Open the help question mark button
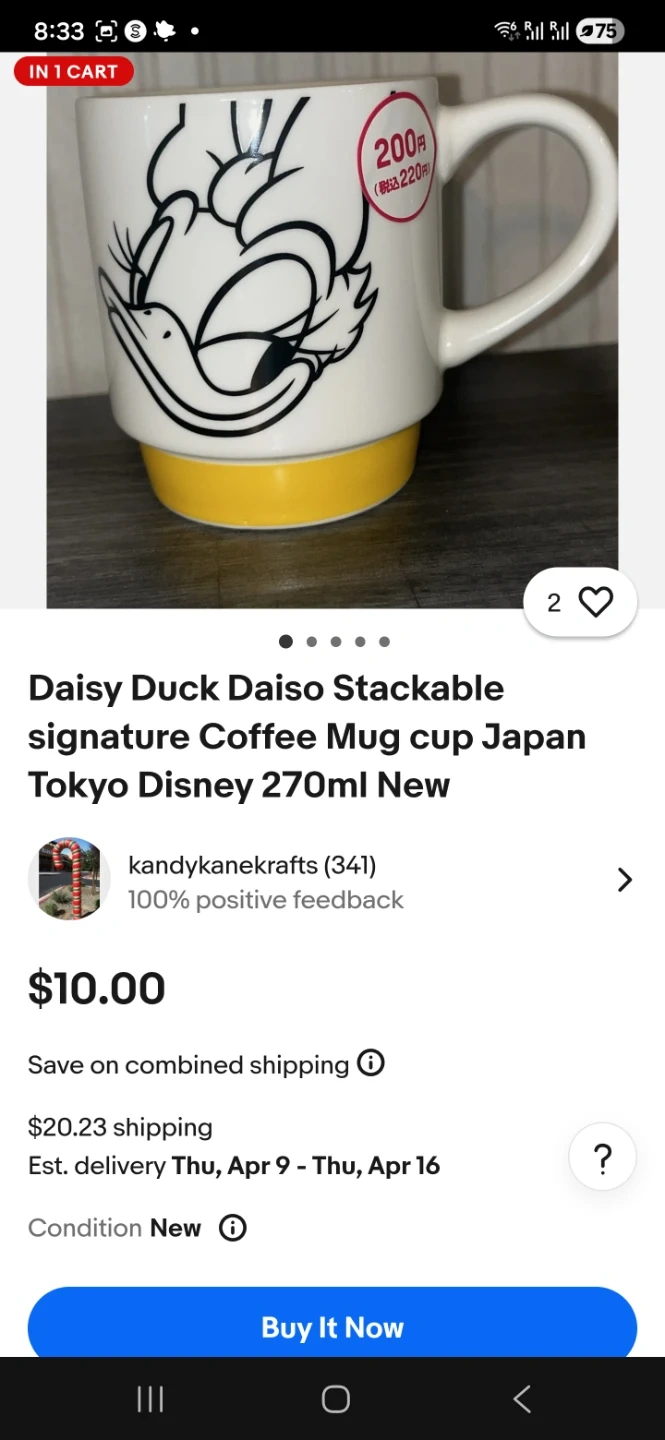 click(602, 1158)
